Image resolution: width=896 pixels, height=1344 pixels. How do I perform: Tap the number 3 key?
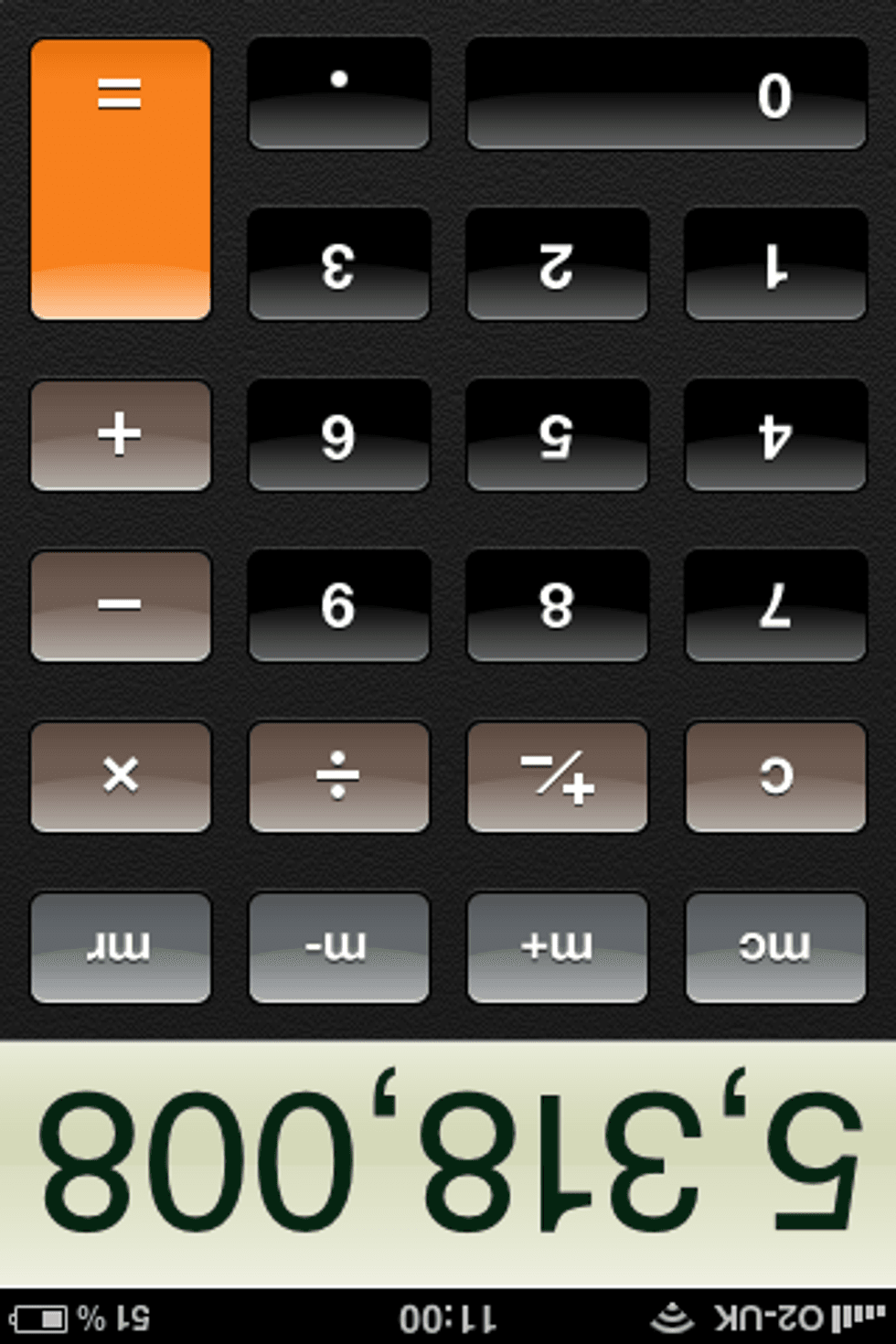pyautogui.click(x=339, y=264)
